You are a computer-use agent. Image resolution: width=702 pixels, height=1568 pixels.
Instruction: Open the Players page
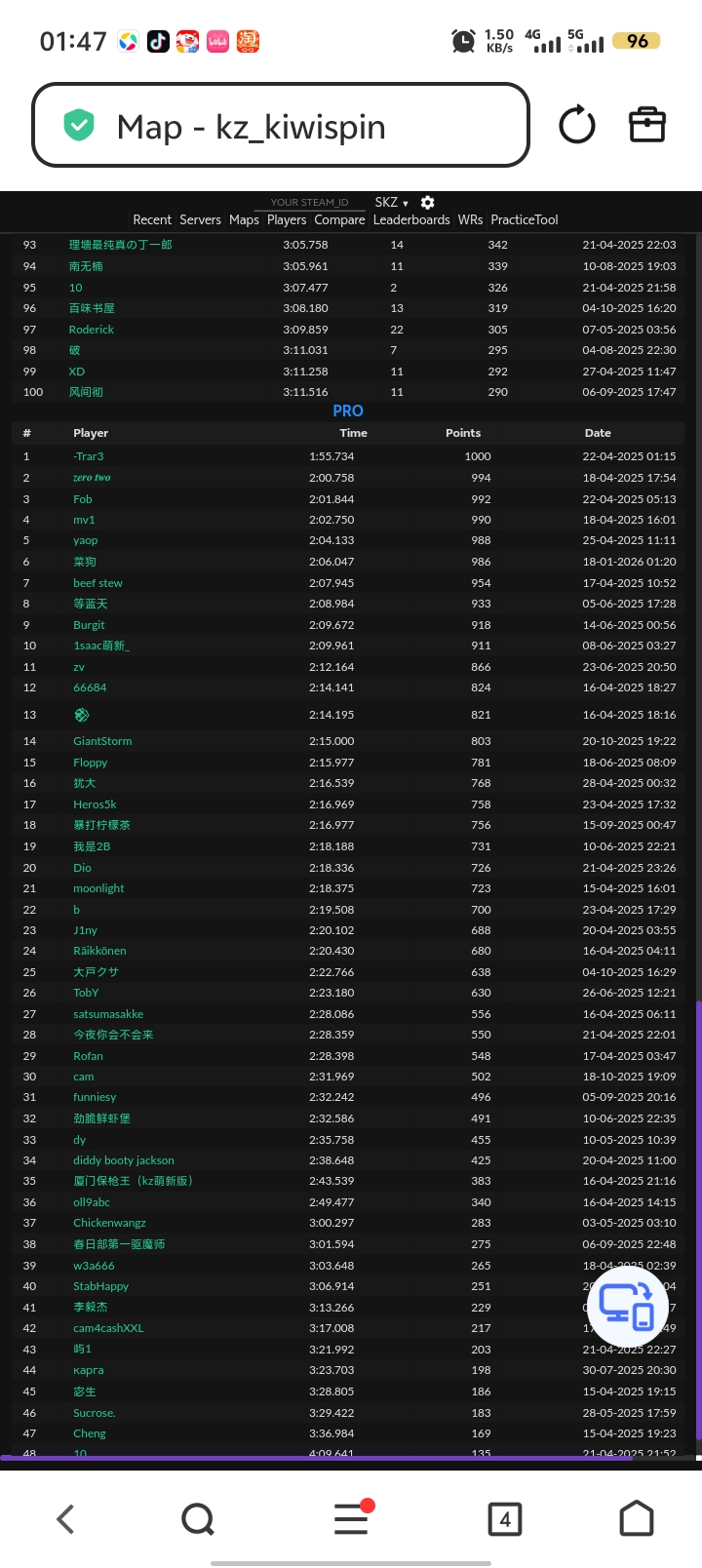coord(287,220)
